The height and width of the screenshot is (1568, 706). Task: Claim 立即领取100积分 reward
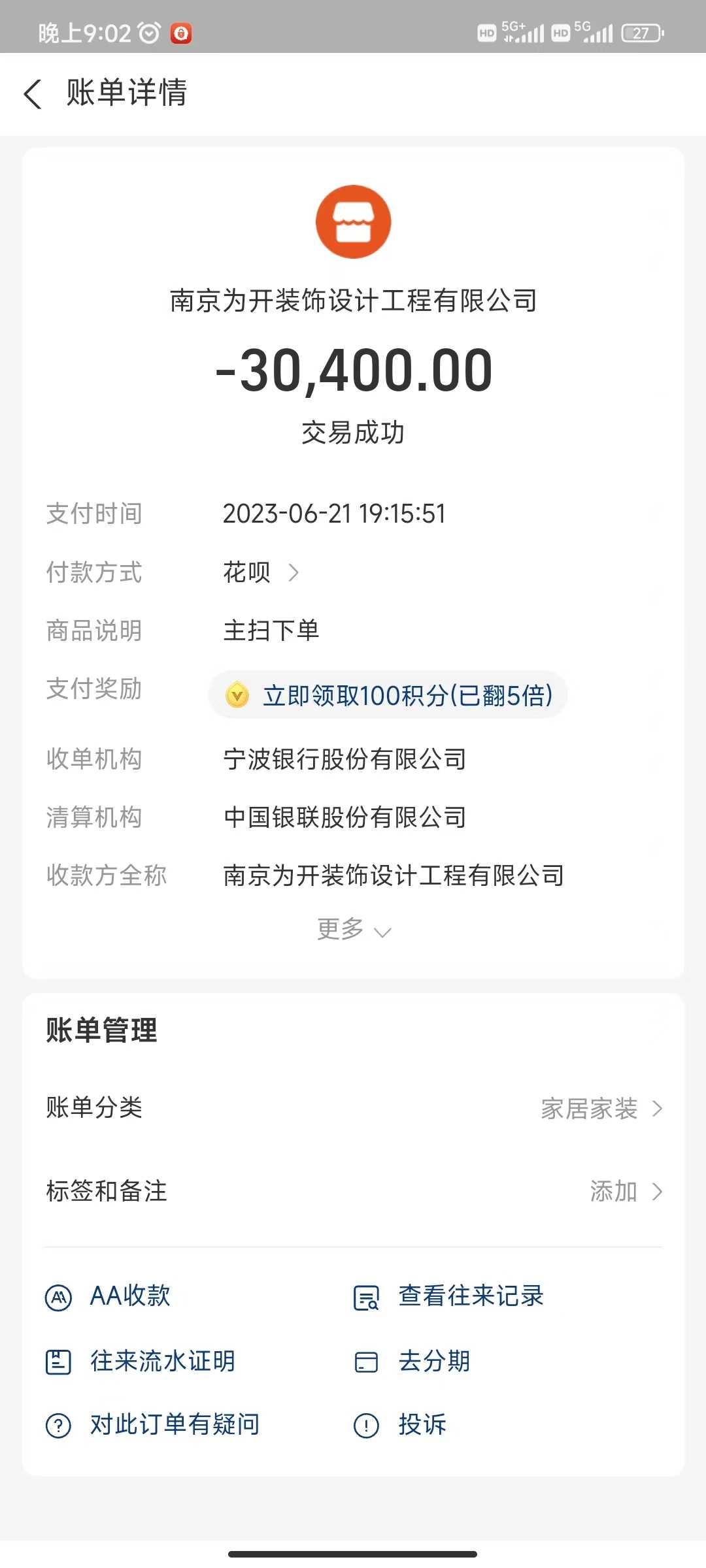click(388, 695)
